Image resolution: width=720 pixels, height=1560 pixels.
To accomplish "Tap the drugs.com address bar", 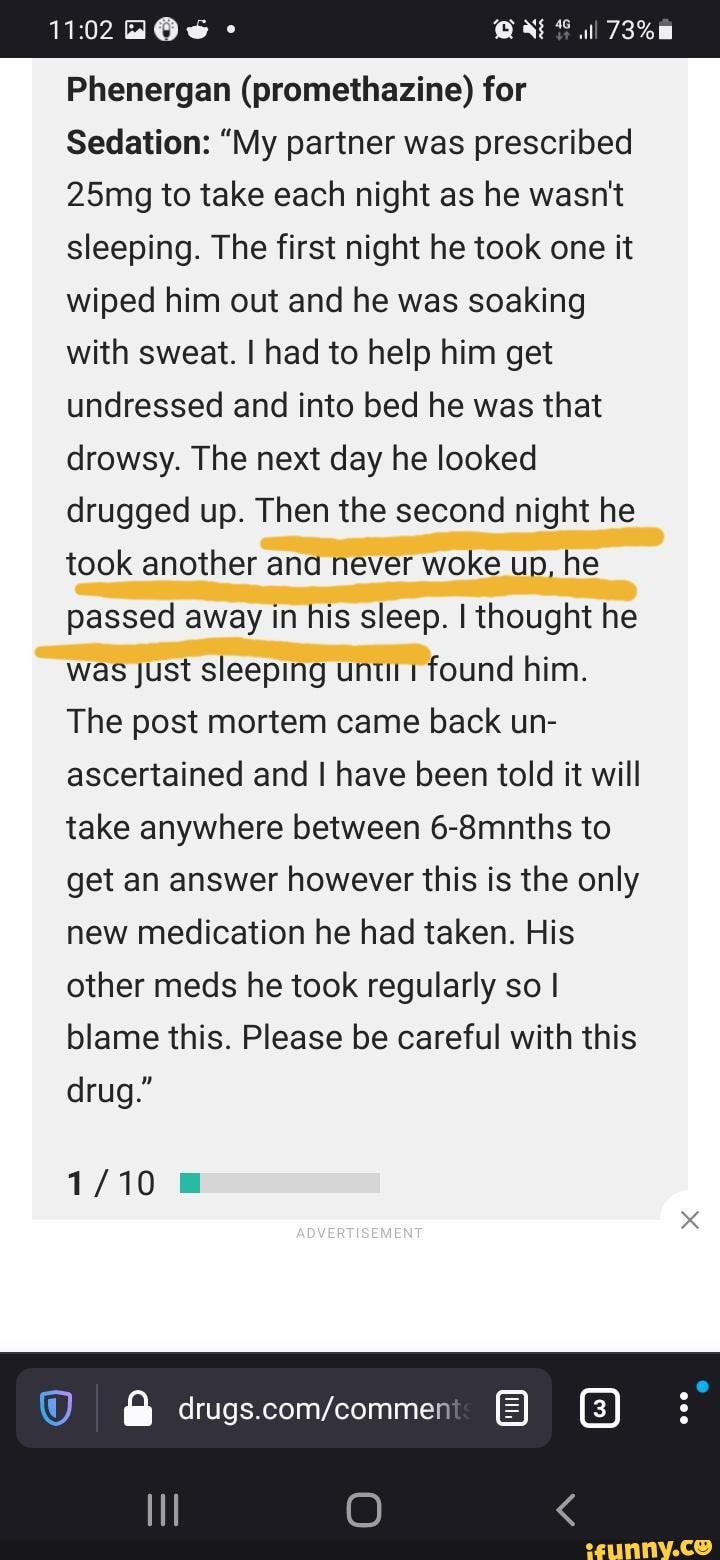I will (320, 1409).
